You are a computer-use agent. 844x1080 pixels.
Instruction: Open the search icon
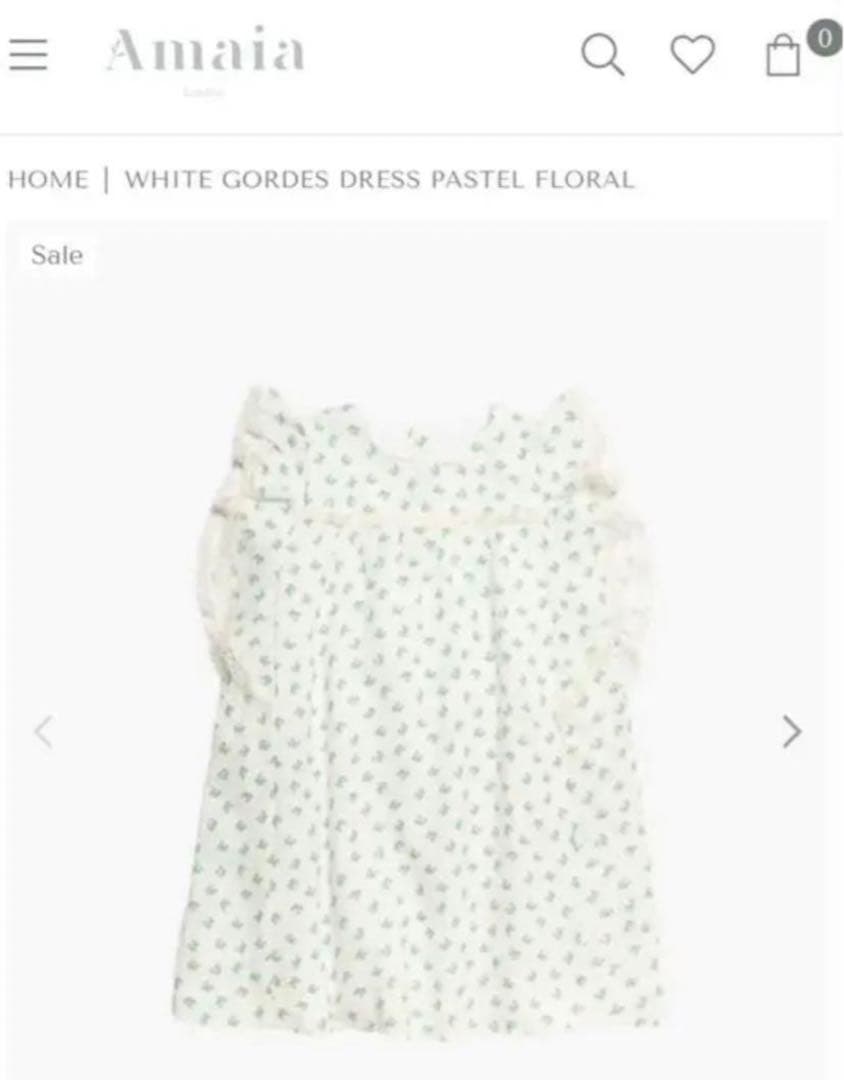pos(603,54)
